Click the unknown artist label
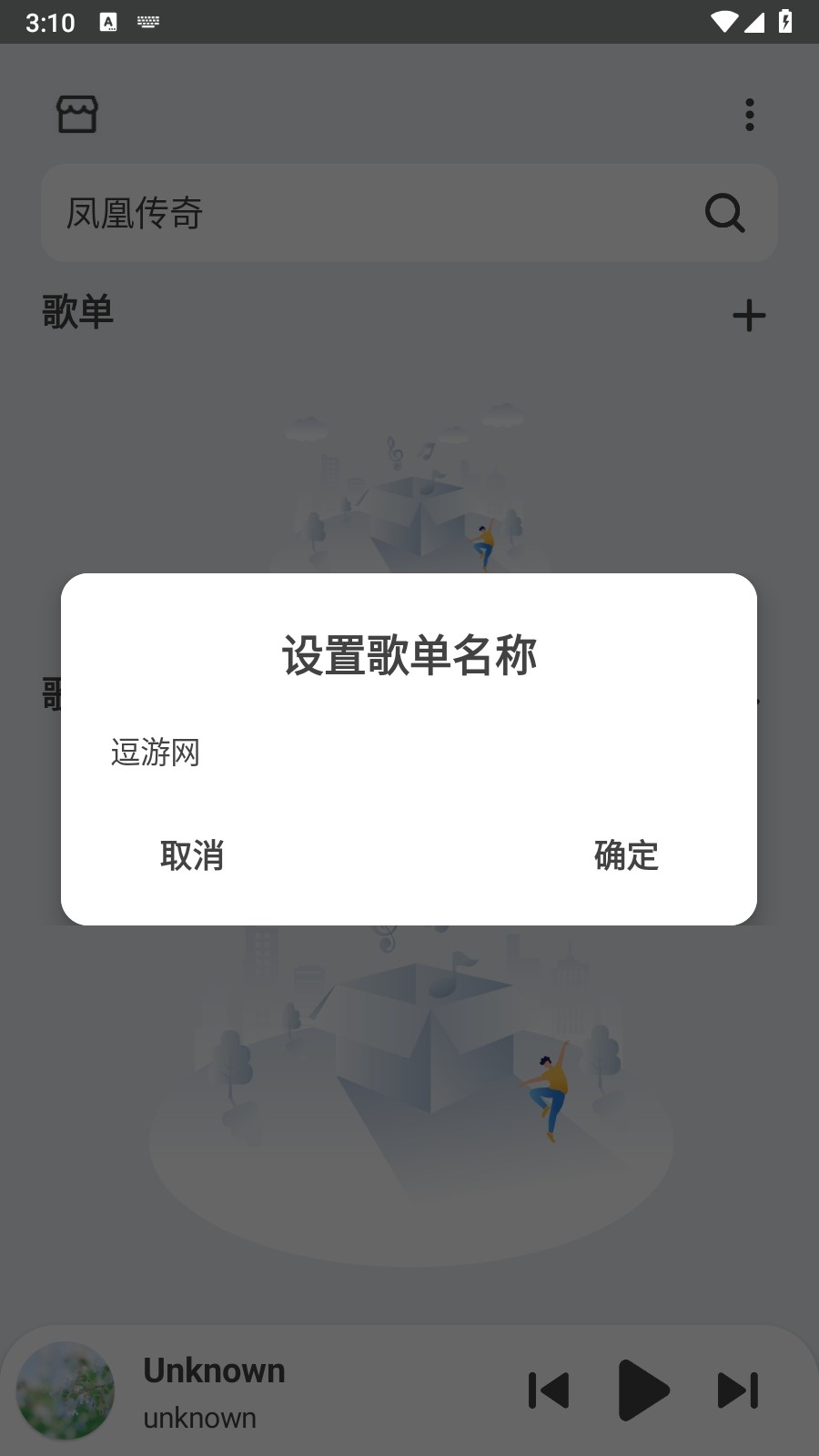Image resolution: width=819 pixels, height=1456 pixels. [x=198, y=1417]
